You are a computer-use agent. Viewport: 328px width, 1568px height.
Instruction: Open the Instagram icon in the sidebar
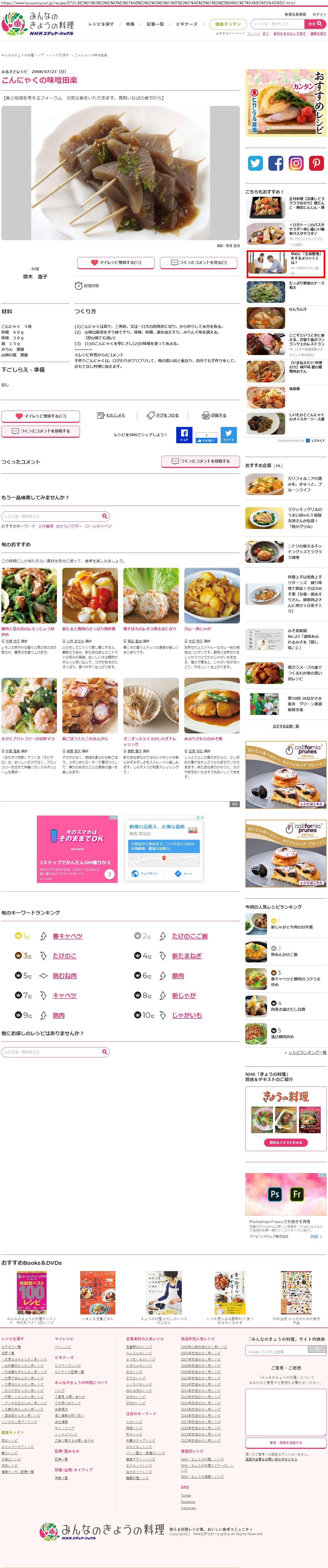click(296, 163)
